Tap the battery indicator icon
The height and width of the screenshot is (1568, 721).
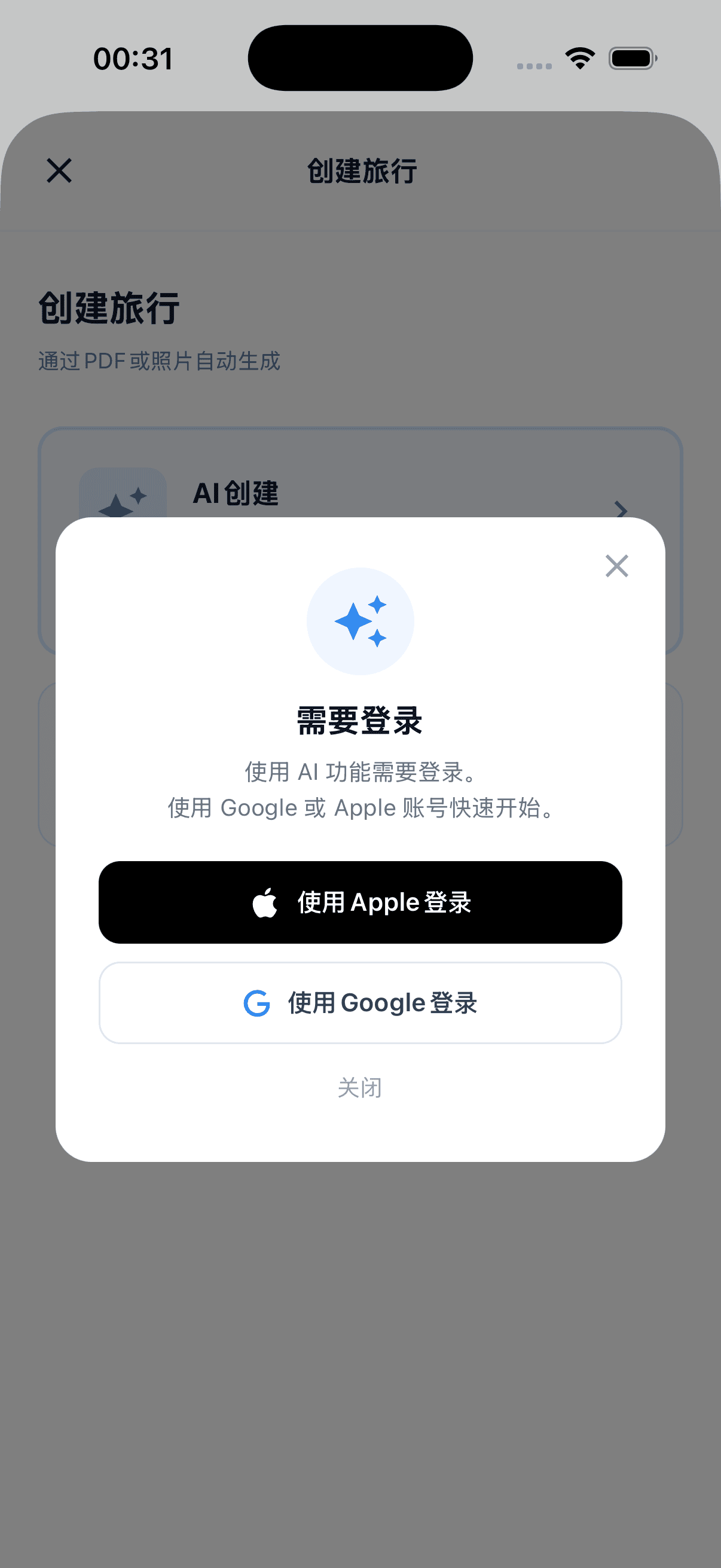633,58
